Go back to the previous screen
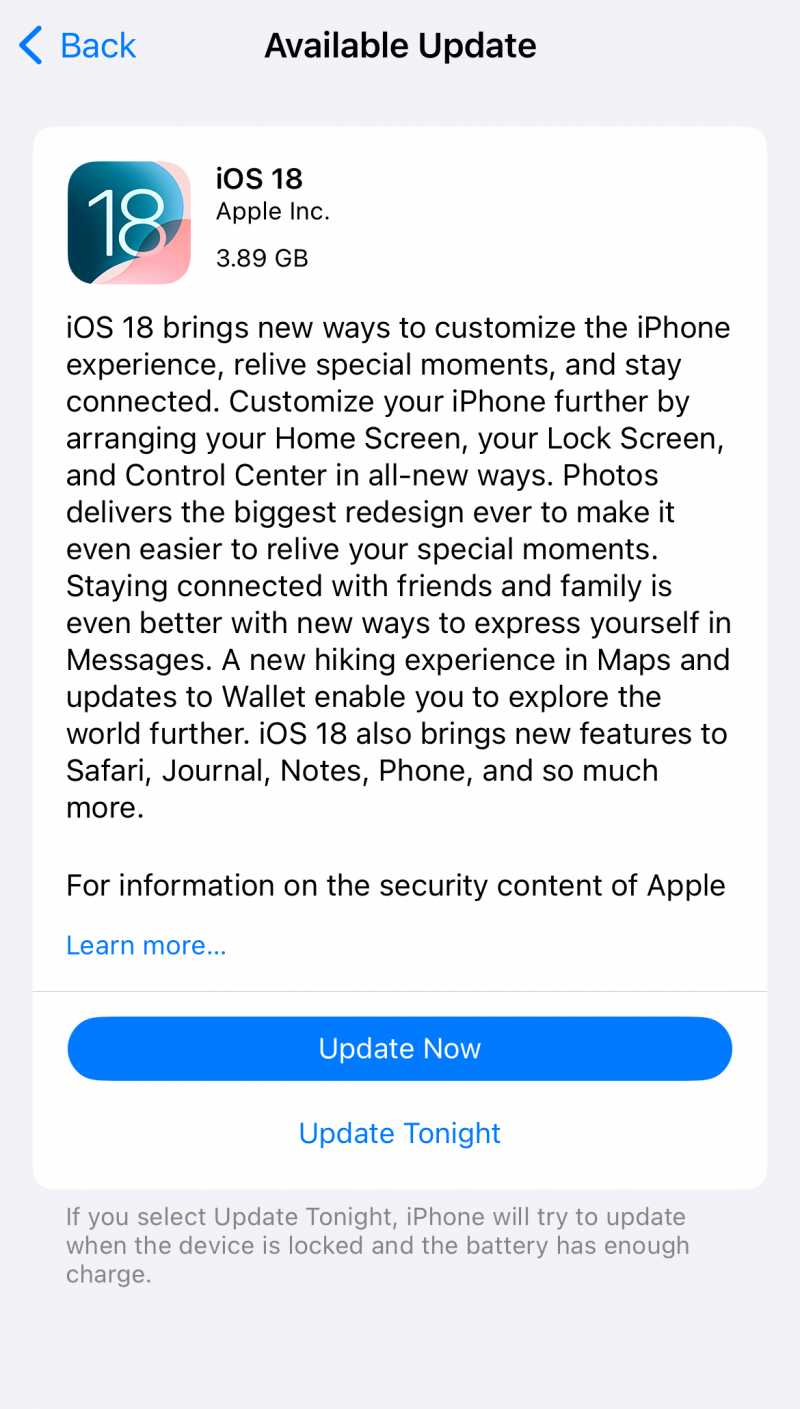The height and width of the screenshot is (1409, 800). point(78,46)
